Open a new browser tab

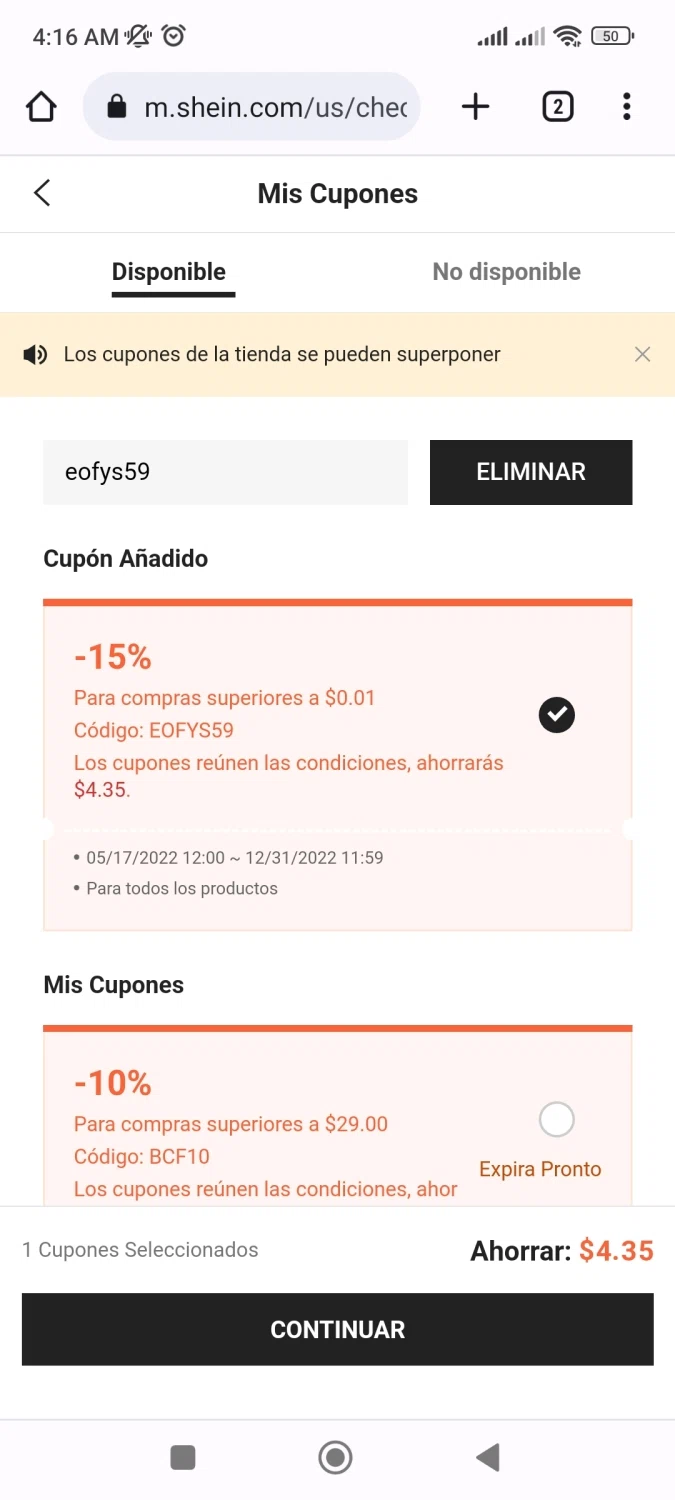476,106
